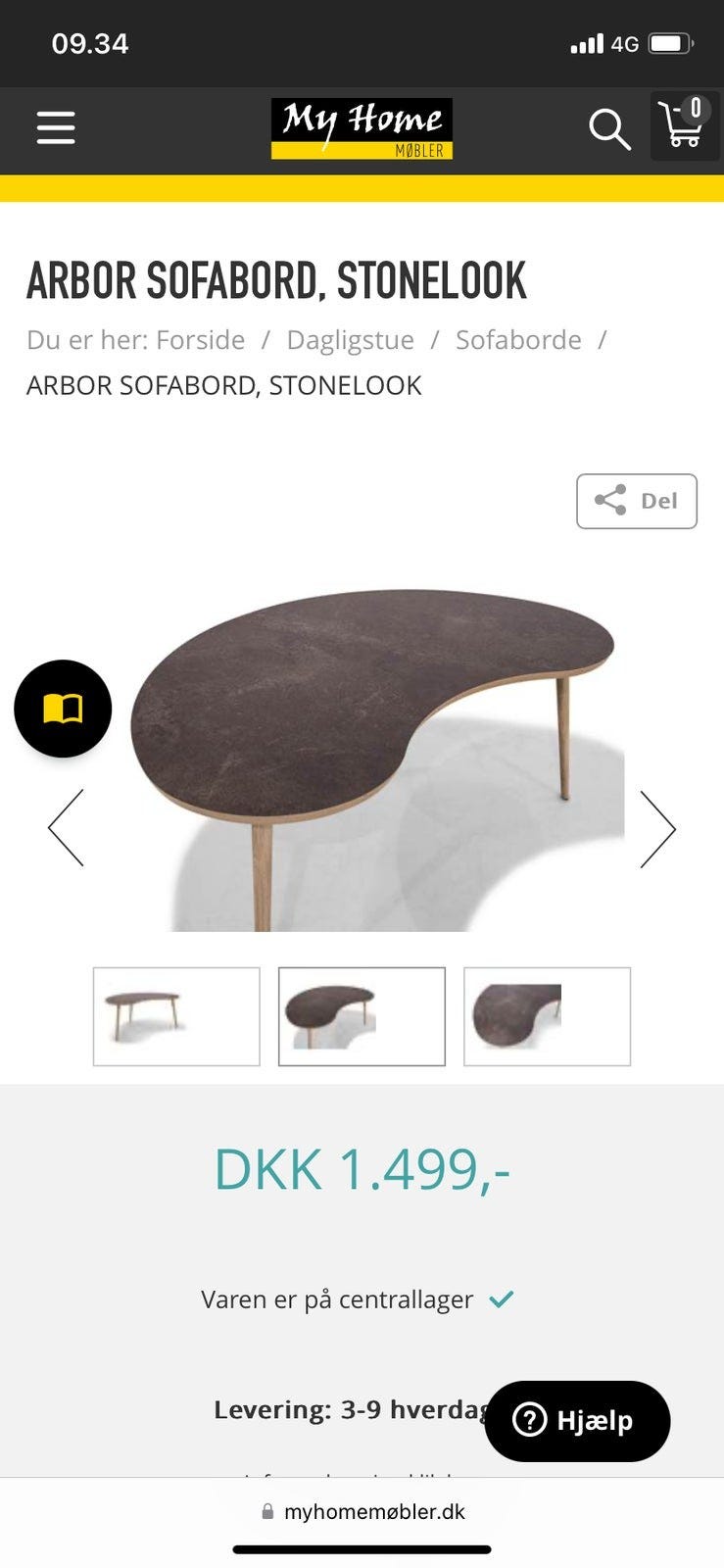This screenshot has height=1568, width=724.
Task: Open the catalog book button
Action: pos(63,709)
